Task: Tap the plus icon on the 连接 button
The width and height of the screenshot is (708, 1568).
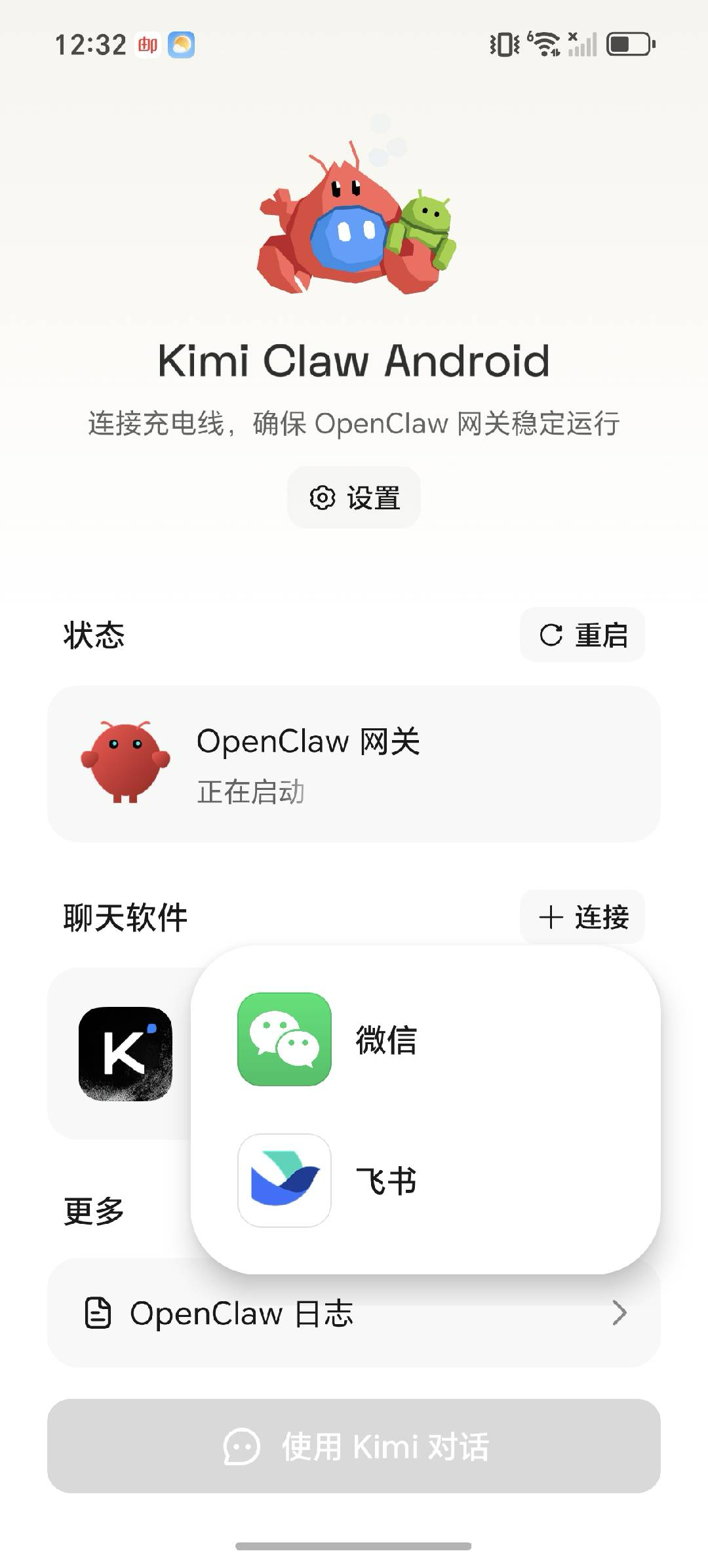Action: click(x=551, y=918)
